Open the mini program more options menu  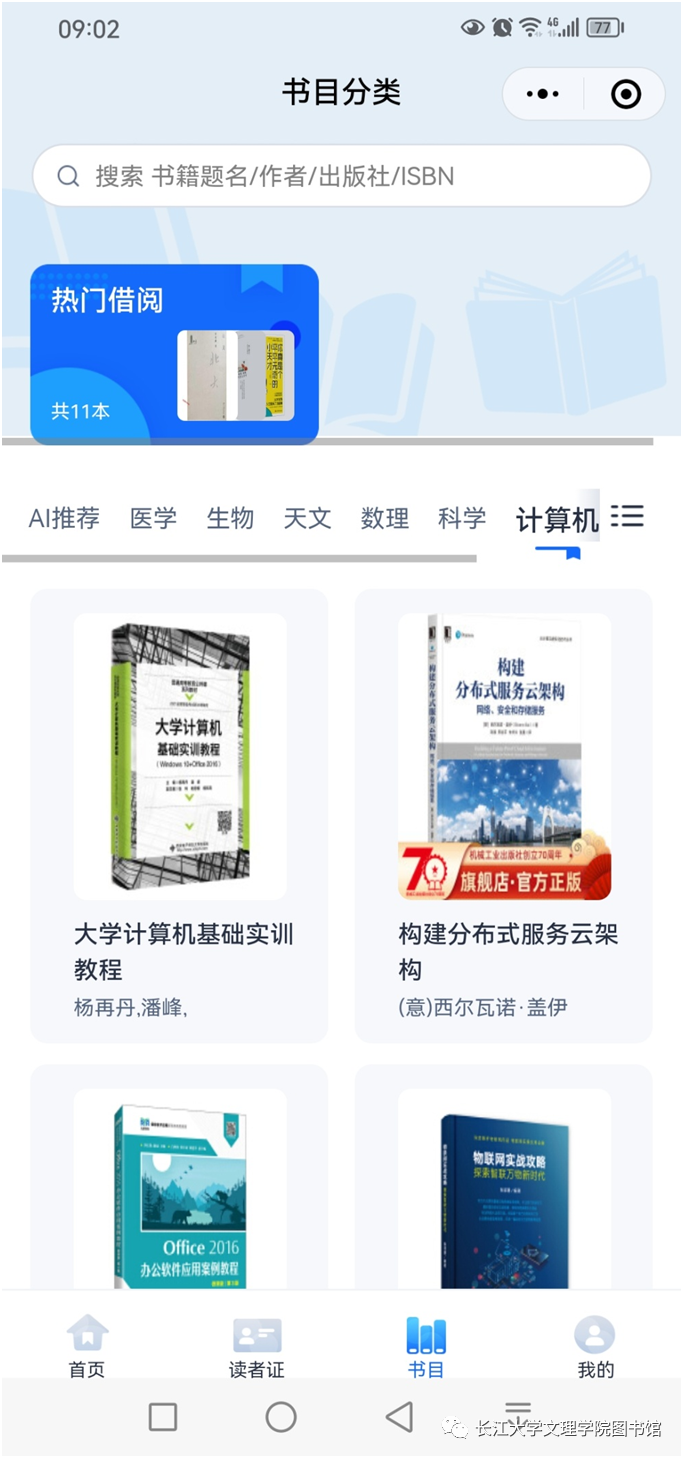coord(542,94)
